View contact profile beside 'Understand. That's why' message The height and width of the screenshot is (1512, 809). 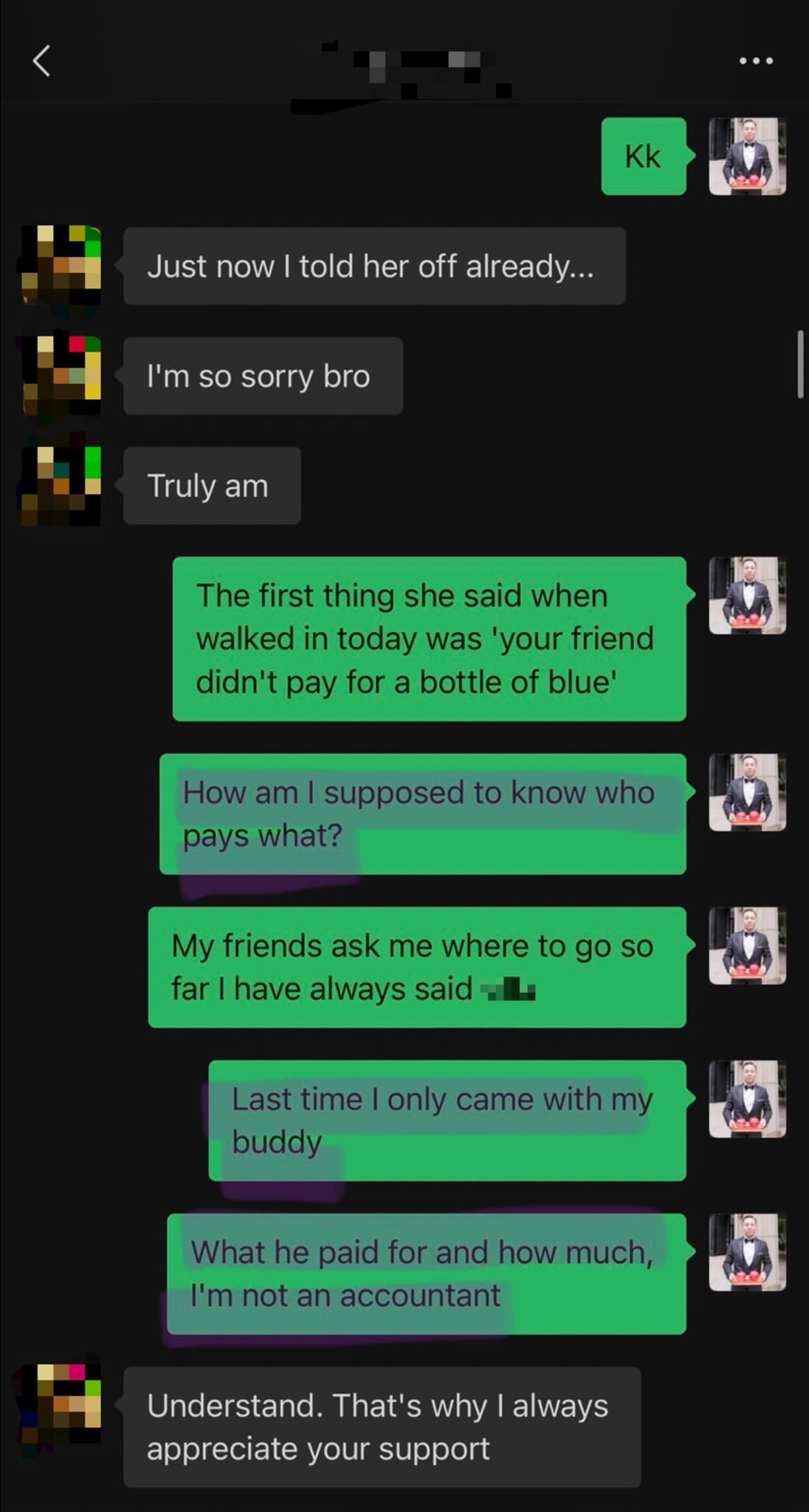pos(61,1404)
